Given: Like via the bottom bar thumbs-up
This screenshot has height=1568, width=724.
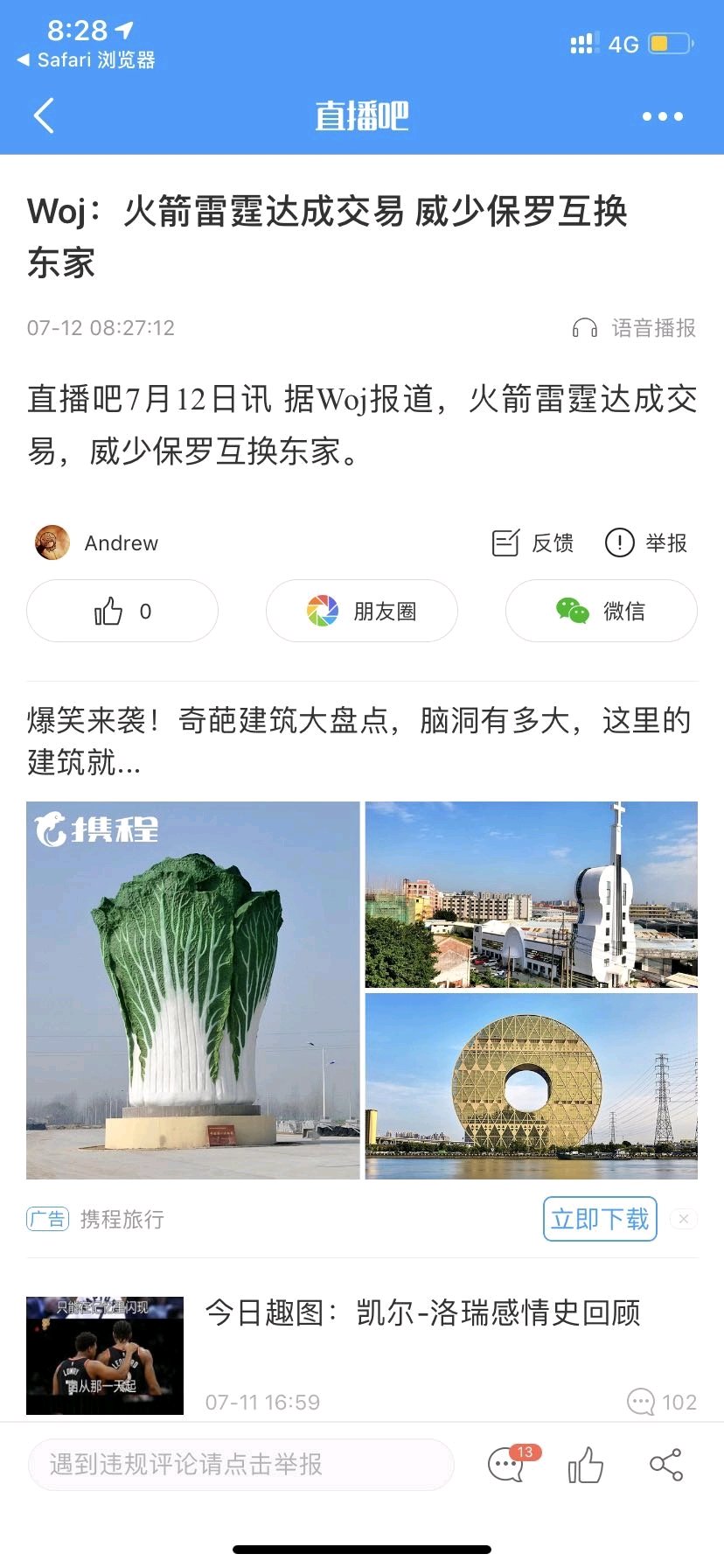Looking at the screenshot, I should click(x=585, y=1465).
